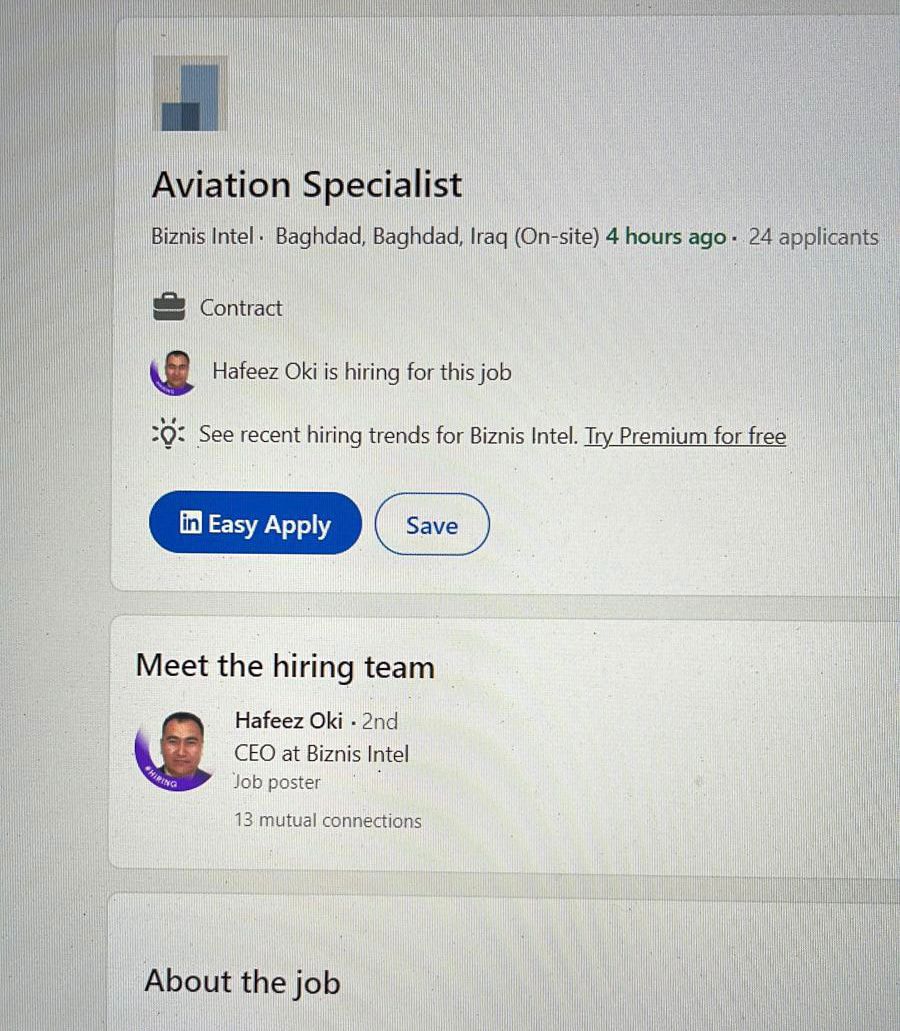Open Hafeez Oki's profile in the hiring team
The width and height of the screenshot is (900, 1031).
click(x=288, y=721)
